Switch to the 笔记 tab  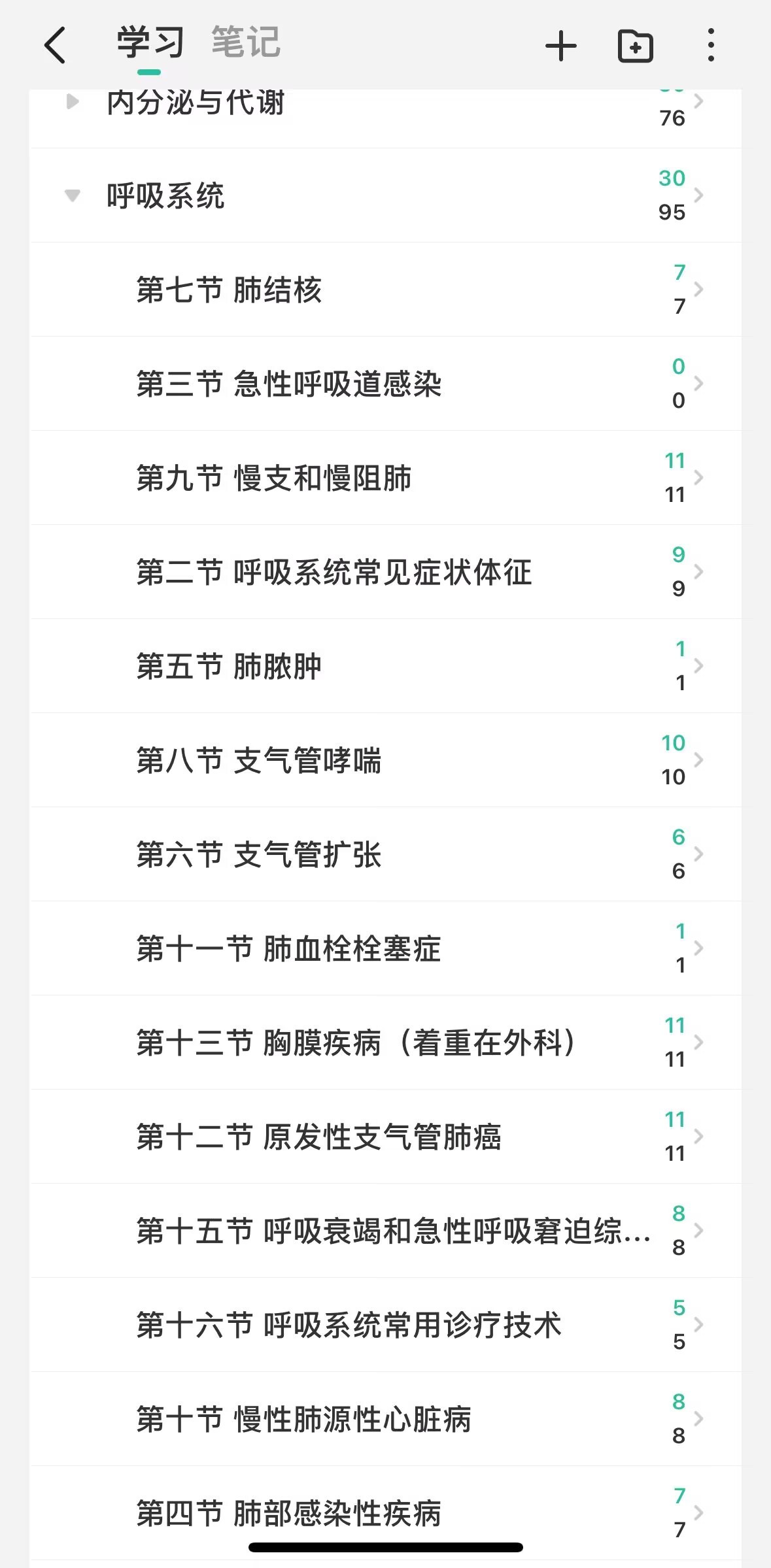coord(246,42)
